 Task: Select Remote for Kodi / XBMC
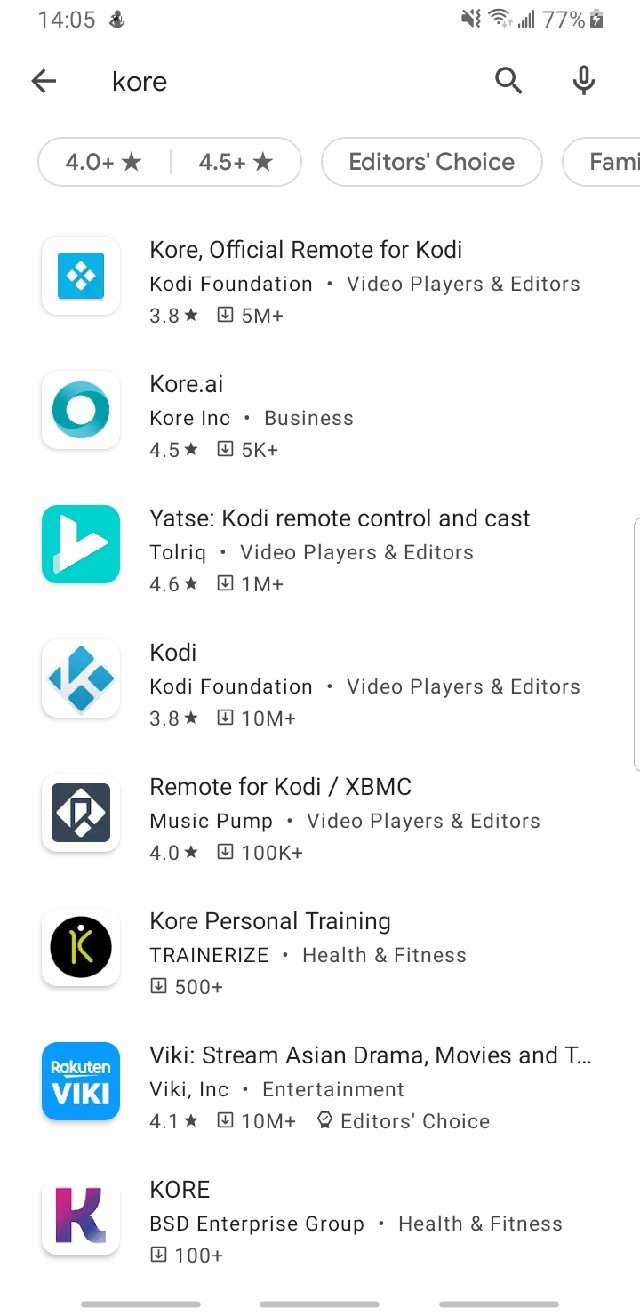(x=320, y=819)
